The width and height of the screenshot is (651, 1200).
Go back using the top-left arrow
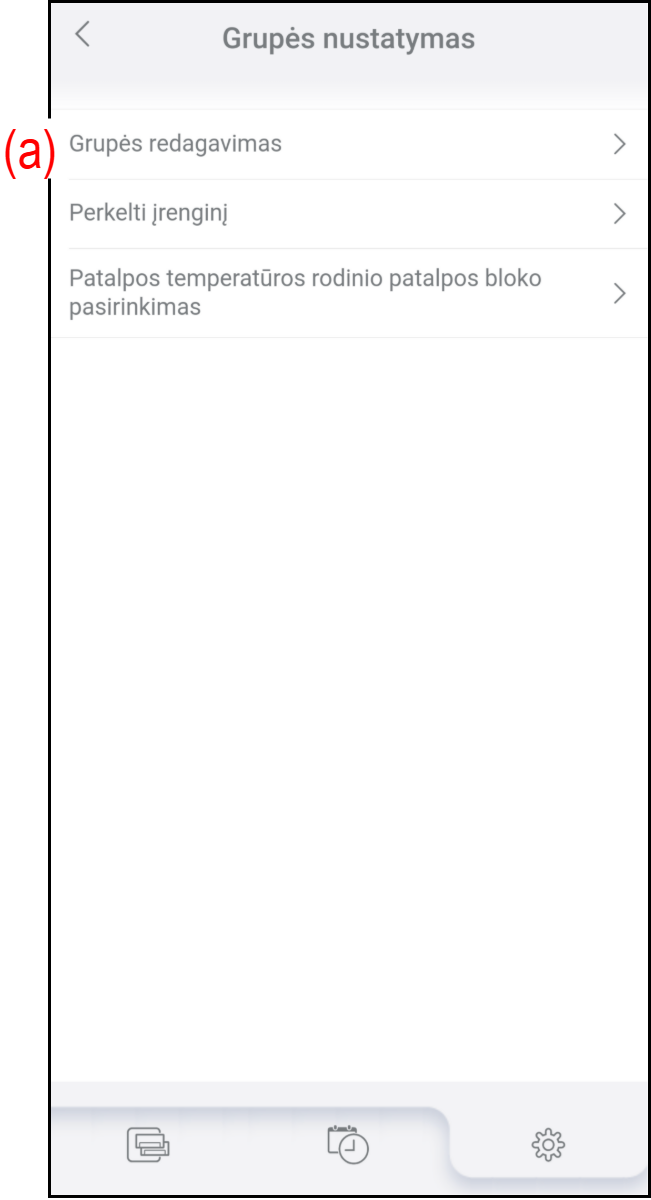pos(83,35)
